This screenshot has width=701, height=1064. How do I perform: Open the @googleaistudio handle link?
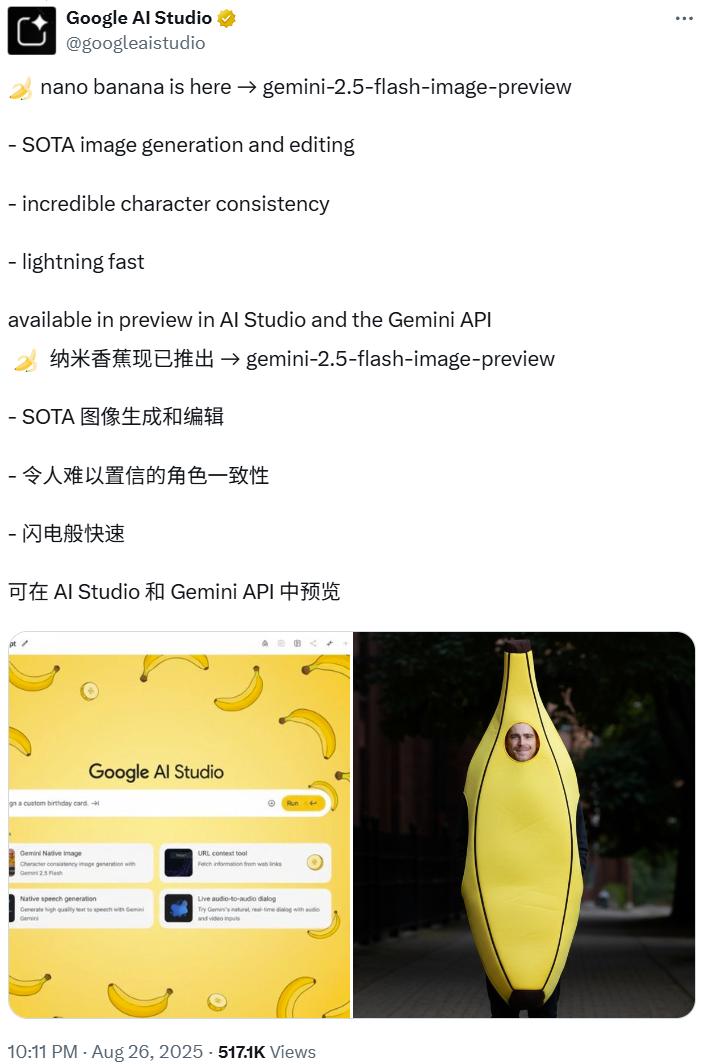pos(135,43)
